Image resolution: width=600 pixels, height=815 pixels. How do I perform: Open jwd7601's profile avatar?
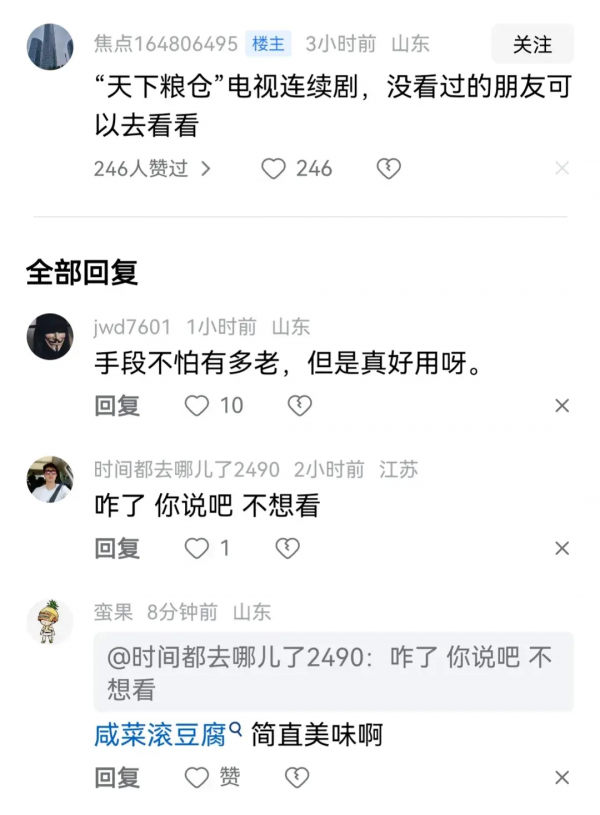(x=49, y=337)
